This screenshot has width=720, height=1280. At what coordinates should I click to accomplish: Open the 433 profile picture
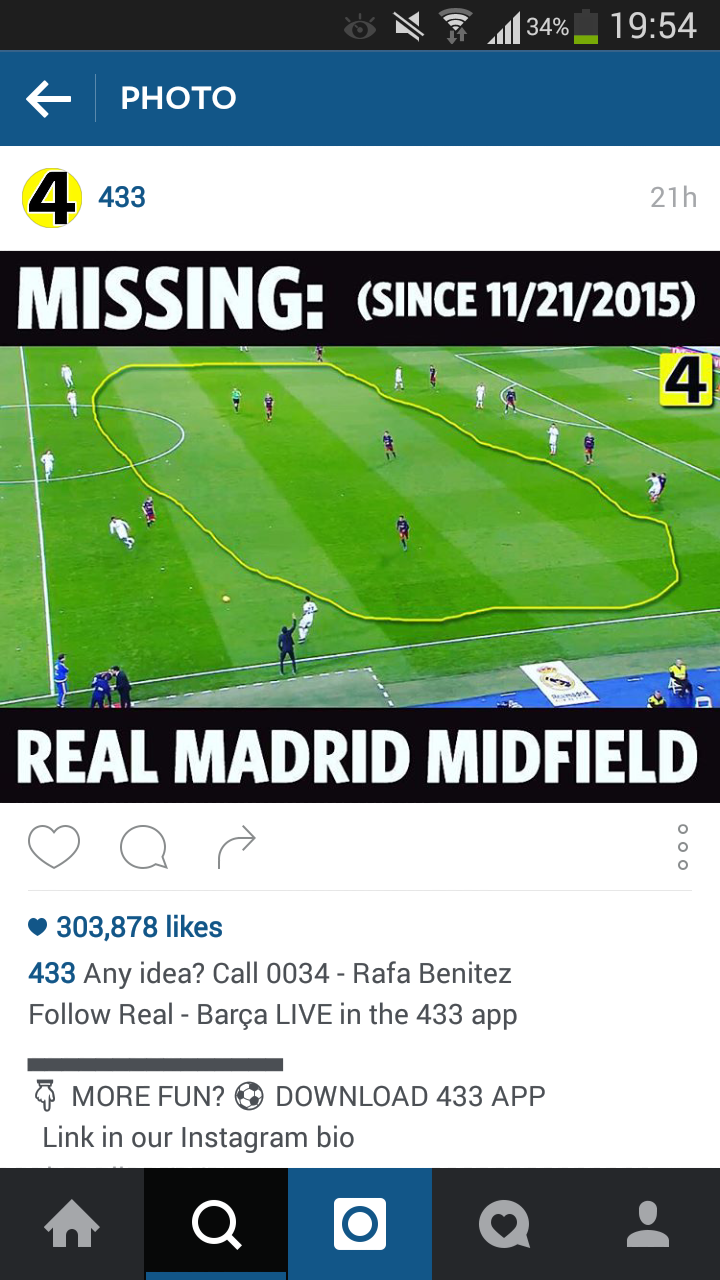click(x=52, y=198)
